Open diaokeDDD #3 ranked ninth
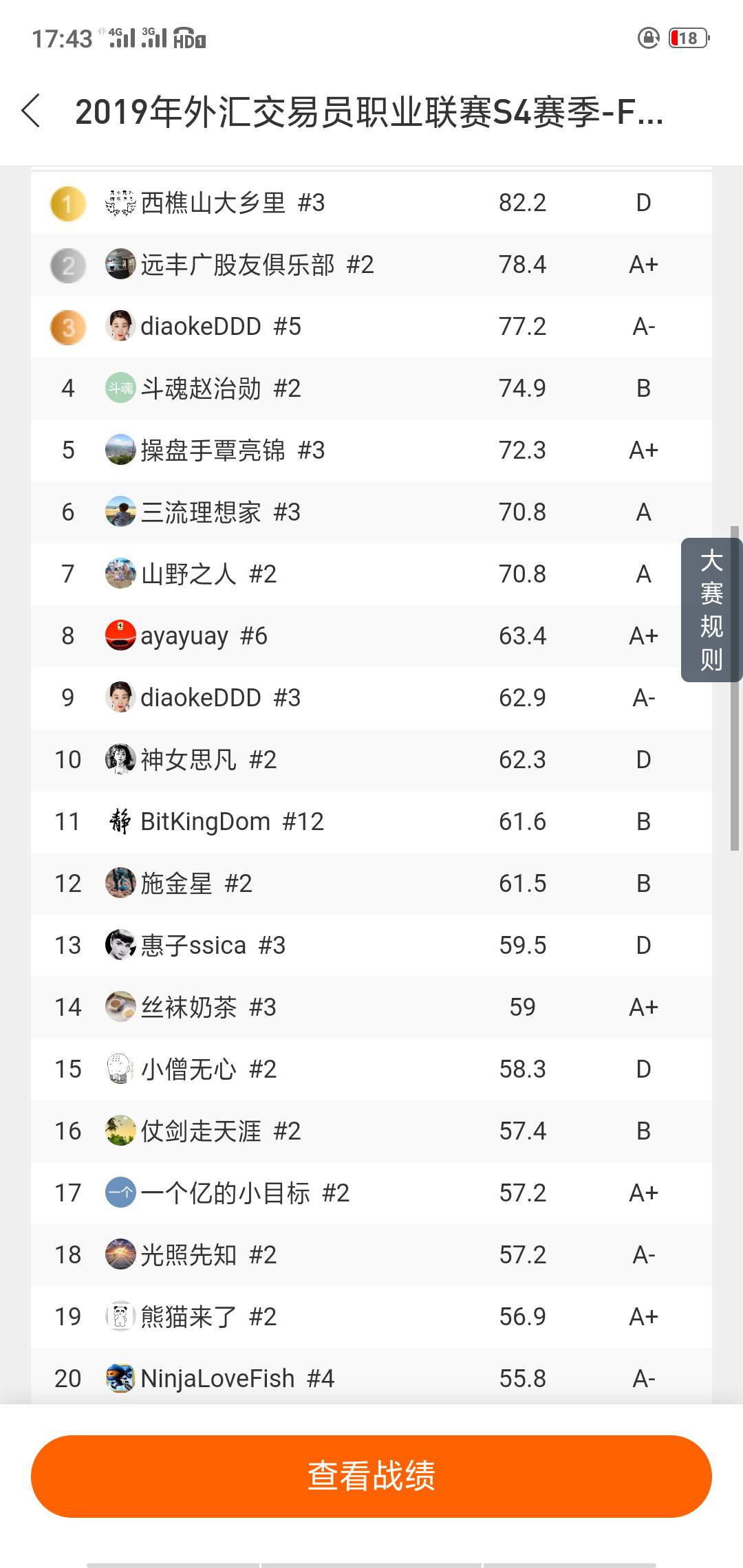This screenshot has height=1568, width=743. 371,698
